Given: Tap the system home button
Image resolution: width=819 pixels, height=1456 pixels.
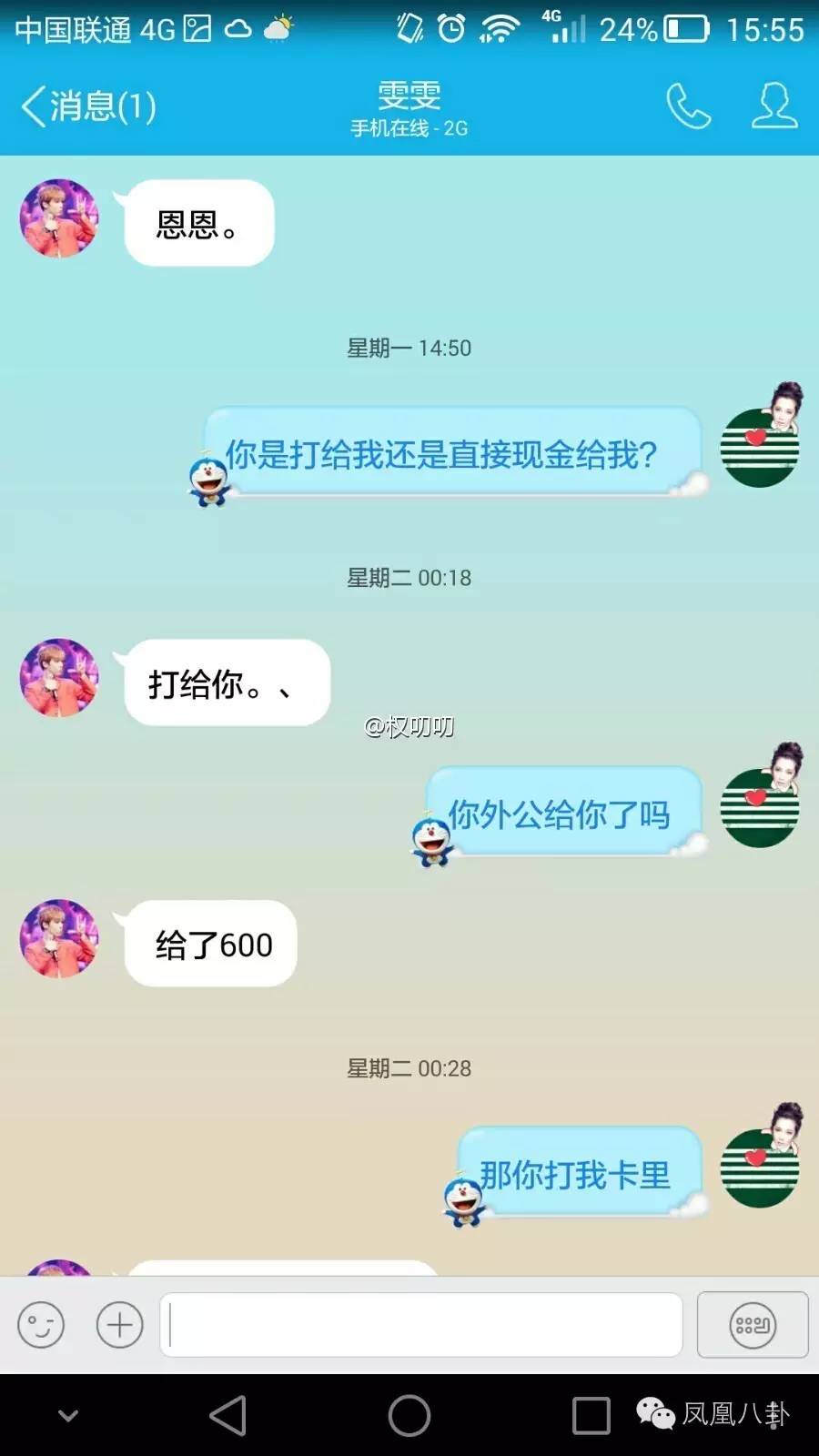Looking at the screenshot, I should 409,1415.
